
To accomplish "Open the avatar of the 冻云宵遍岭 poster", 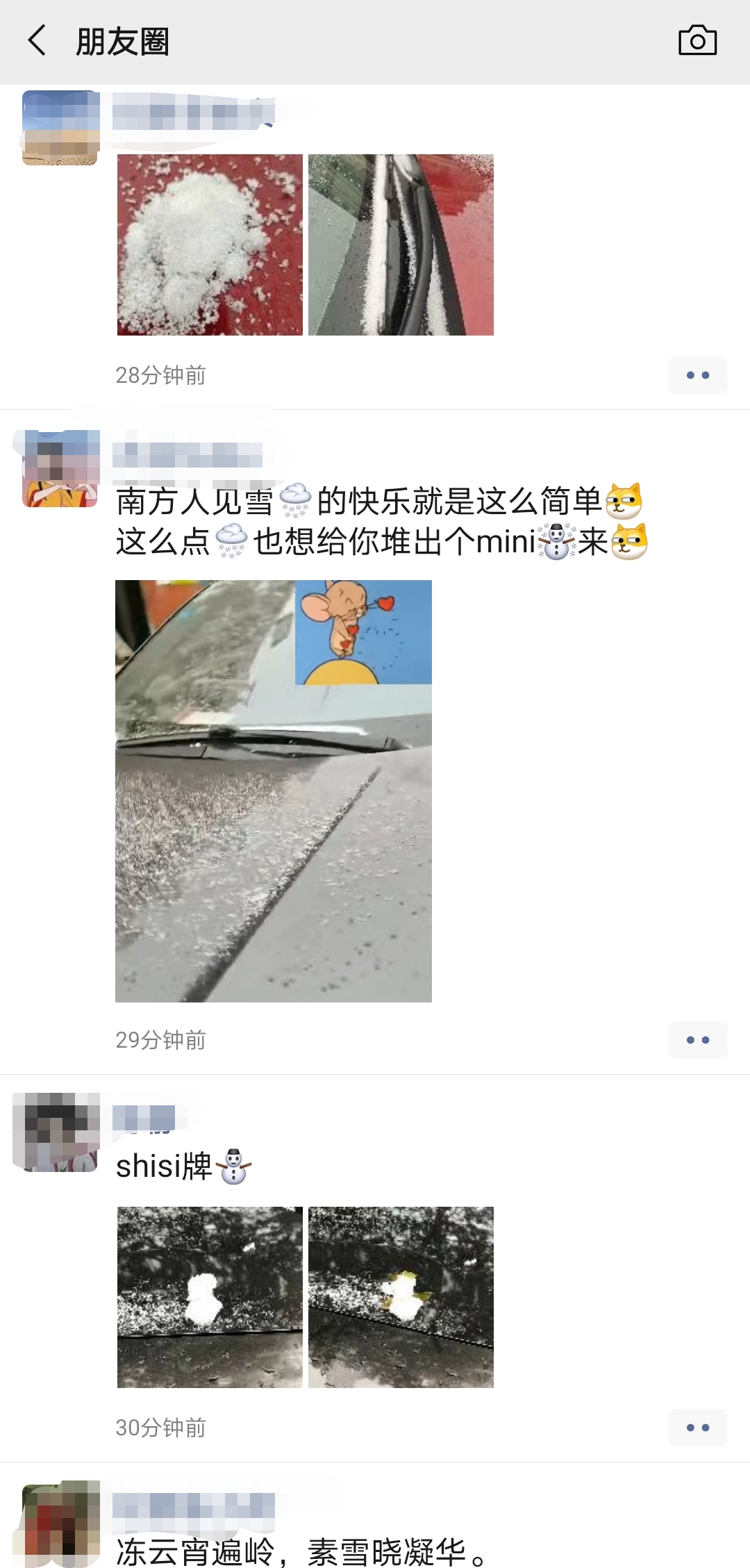I will click(60, 1521).
